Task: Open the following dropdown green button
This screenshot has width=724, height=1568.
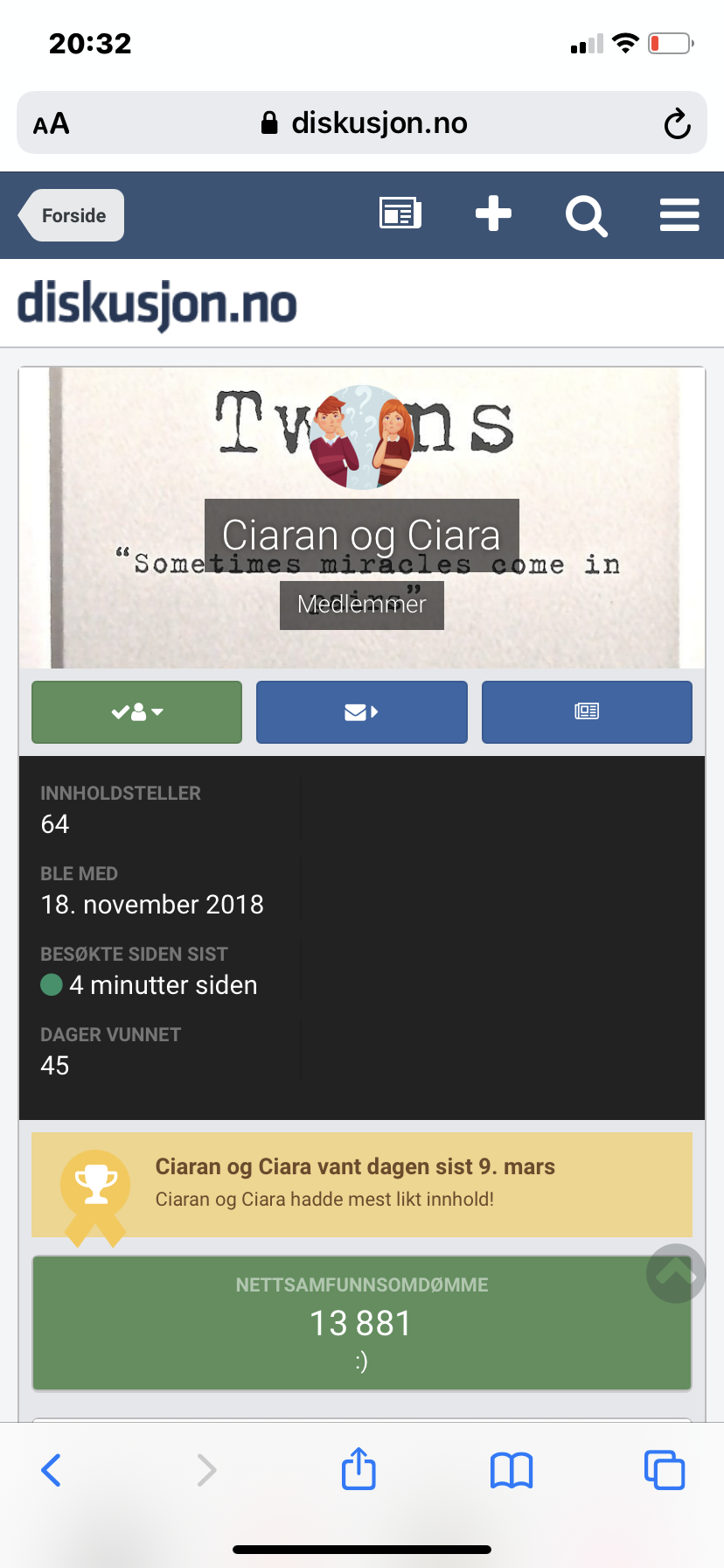Action: tap(137, 712)
